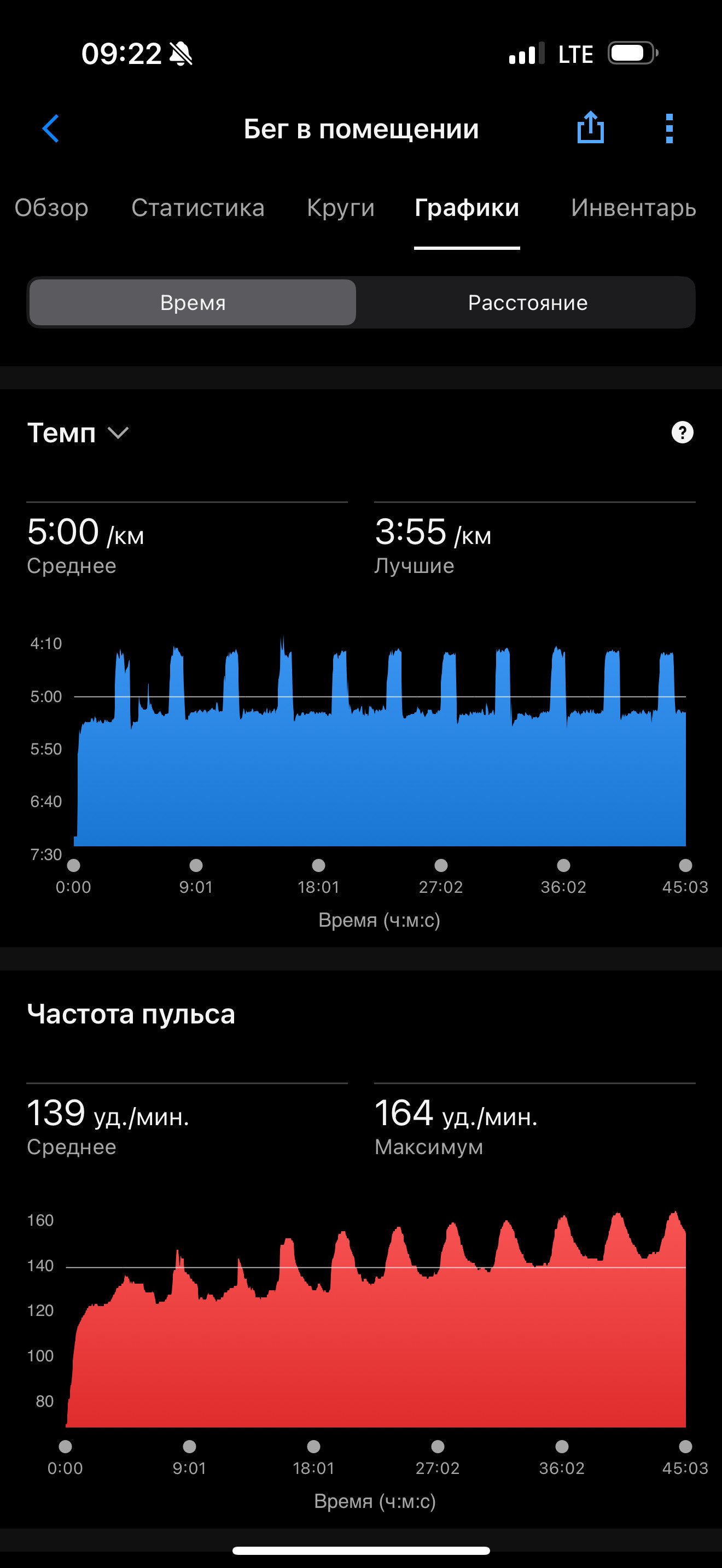Image resolution: width=722 pixels, height=1568 pixels.
Task: Open the help question mark icon
Action: click(x=682, y=433)
